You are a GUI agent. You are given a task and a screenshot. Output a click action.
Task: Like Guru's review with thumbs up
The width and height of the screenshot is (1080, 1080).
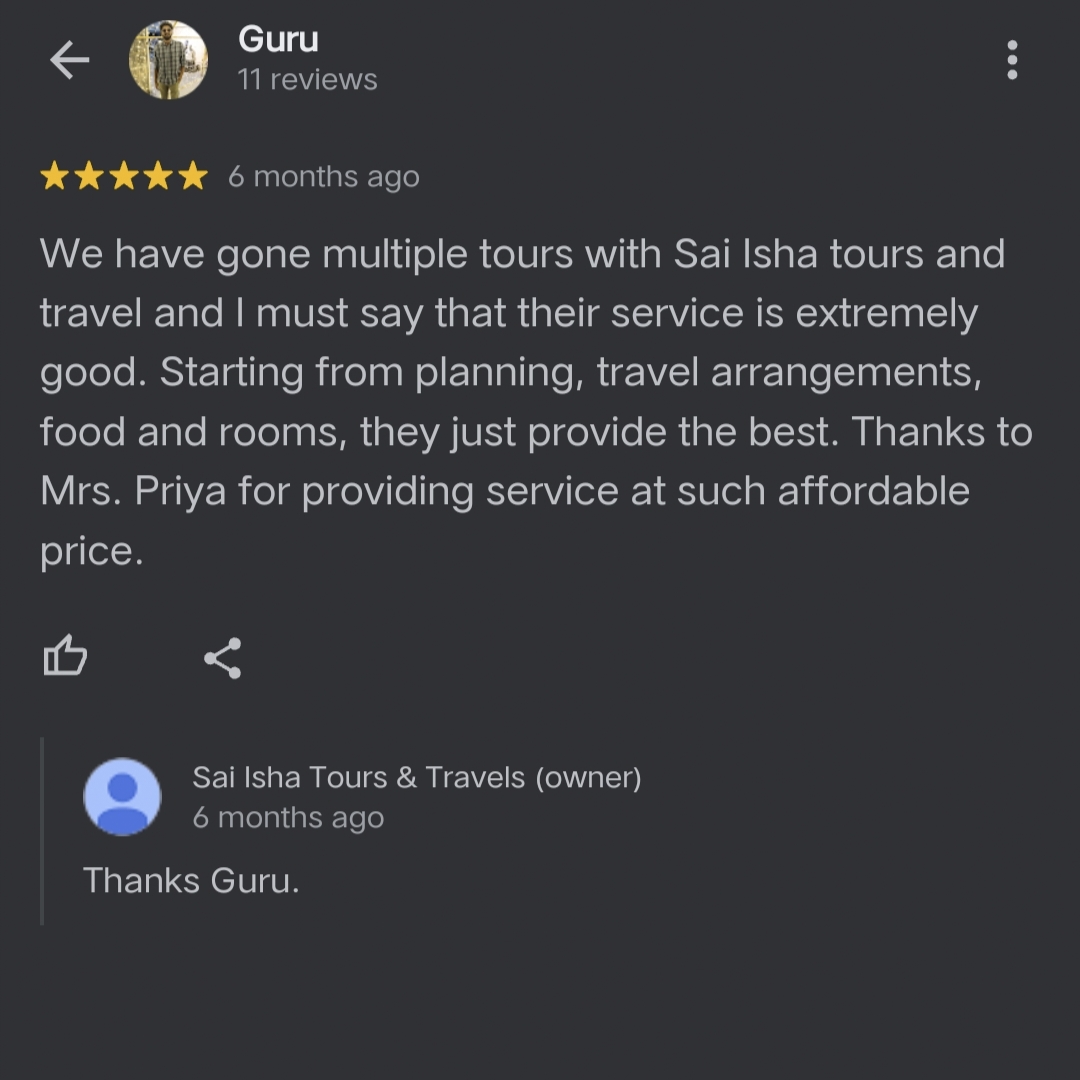(66, 657)
